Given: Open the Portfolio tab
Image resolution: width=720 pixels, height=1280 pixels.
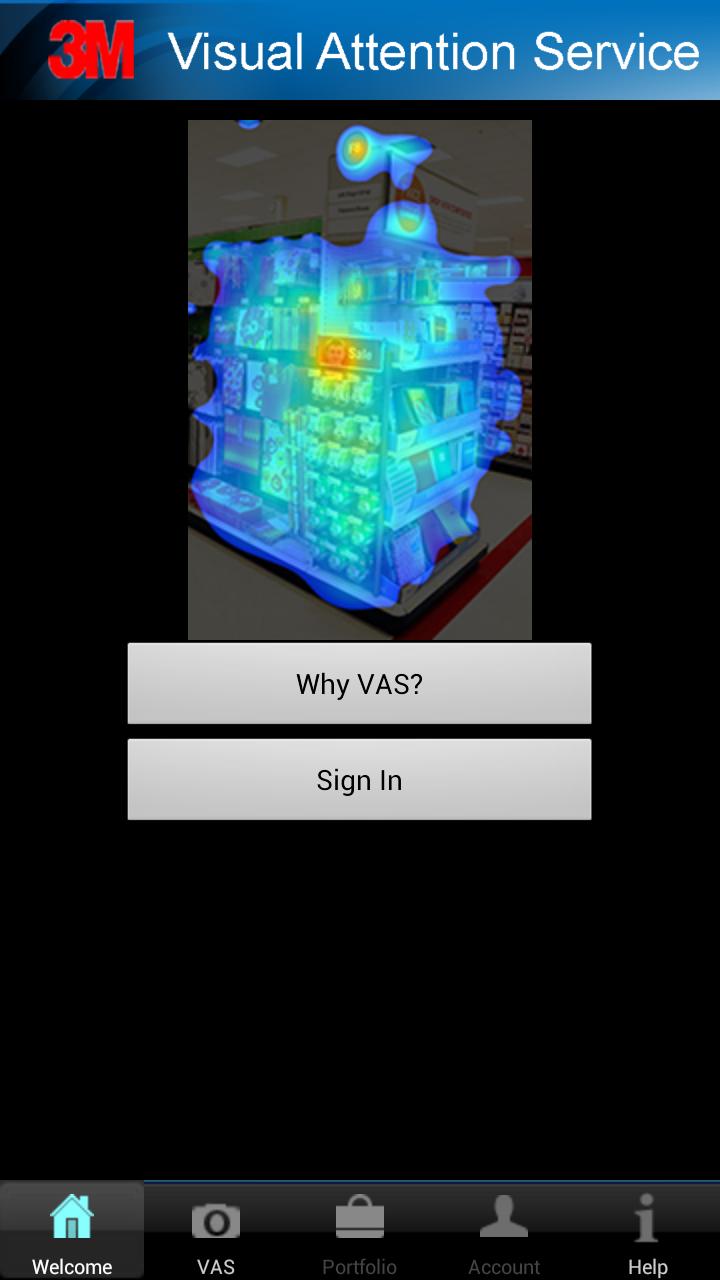Looking at the screenshot, I should click(360, 1233).
